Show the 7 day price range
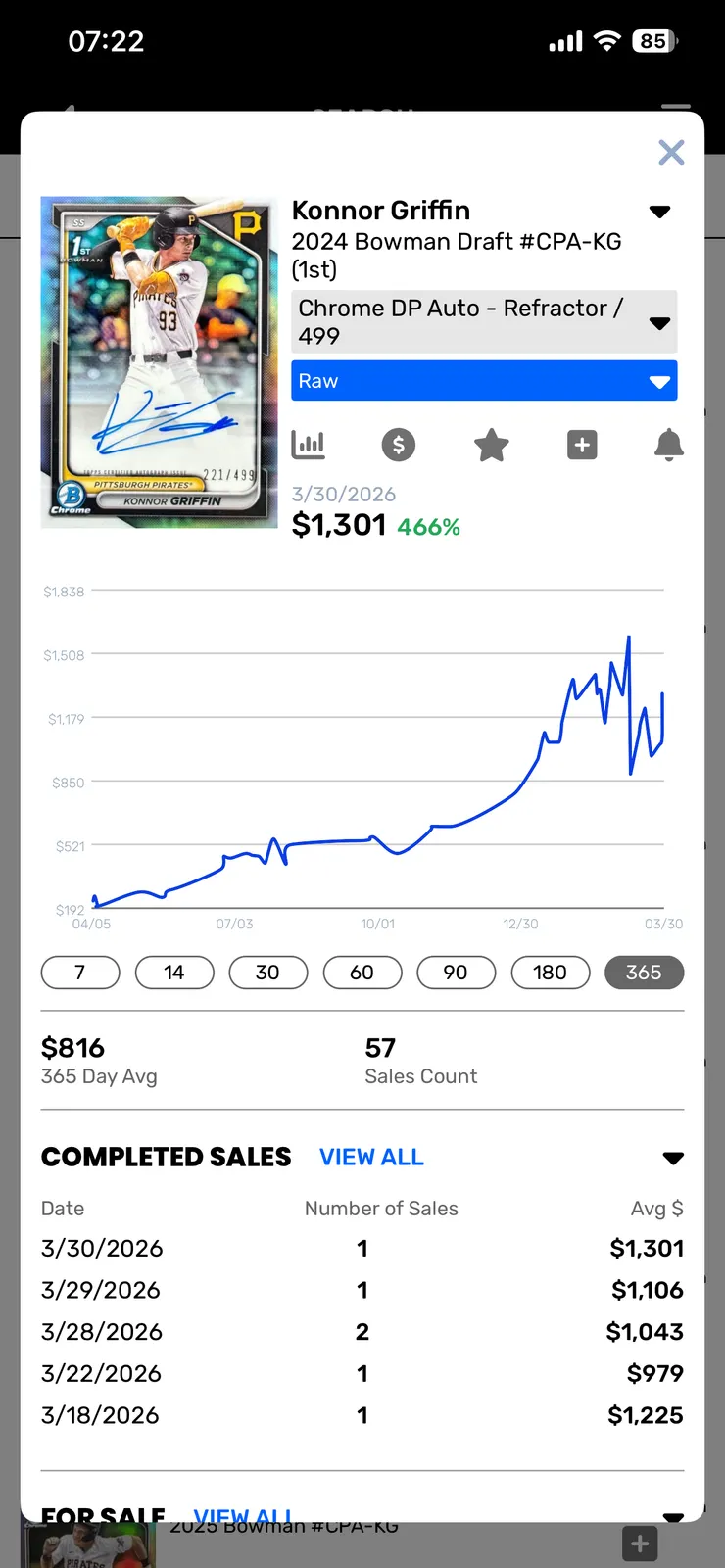Image resolution: width=725 pixels, height=1568 pixels. tap(80, 973)
